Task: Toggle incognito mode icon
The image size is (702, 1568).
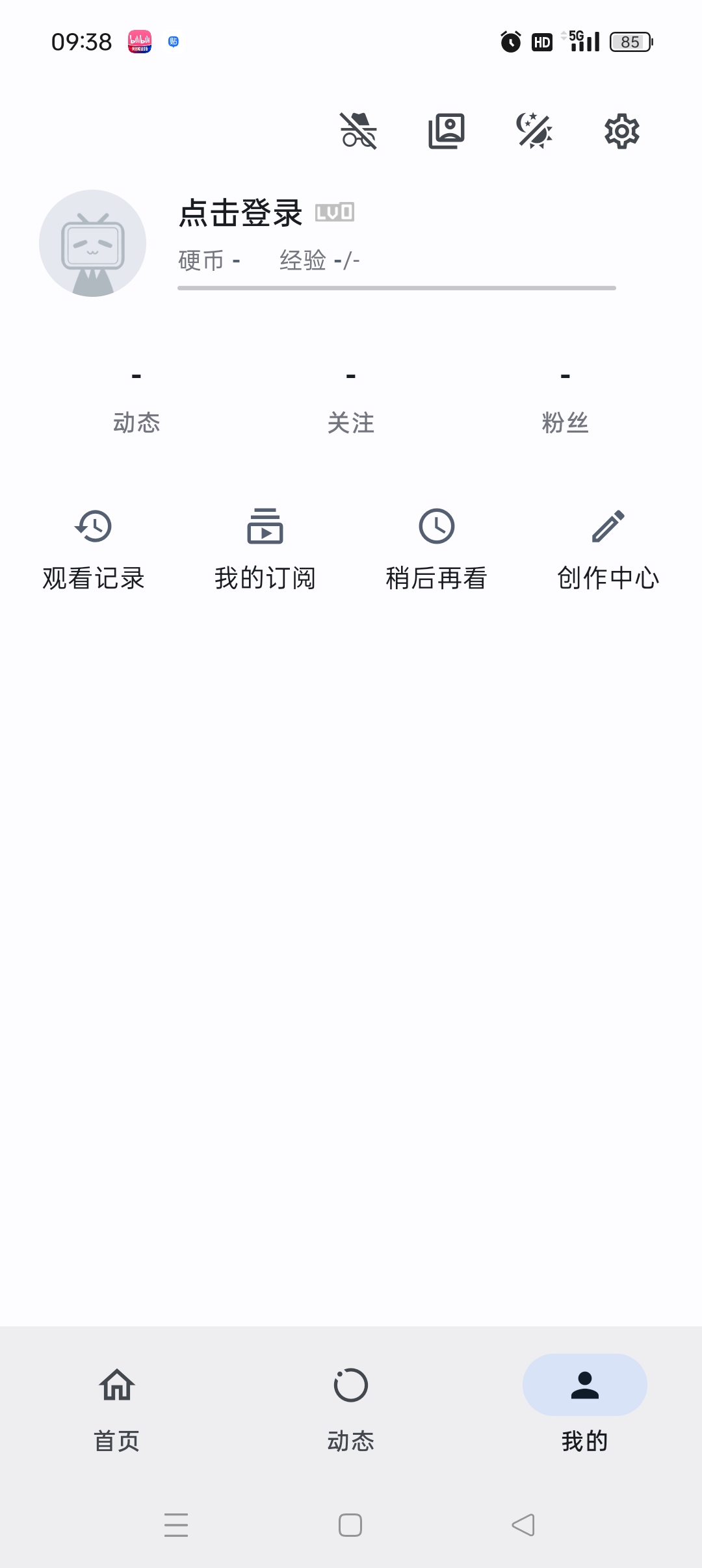Action: (359, 131)
